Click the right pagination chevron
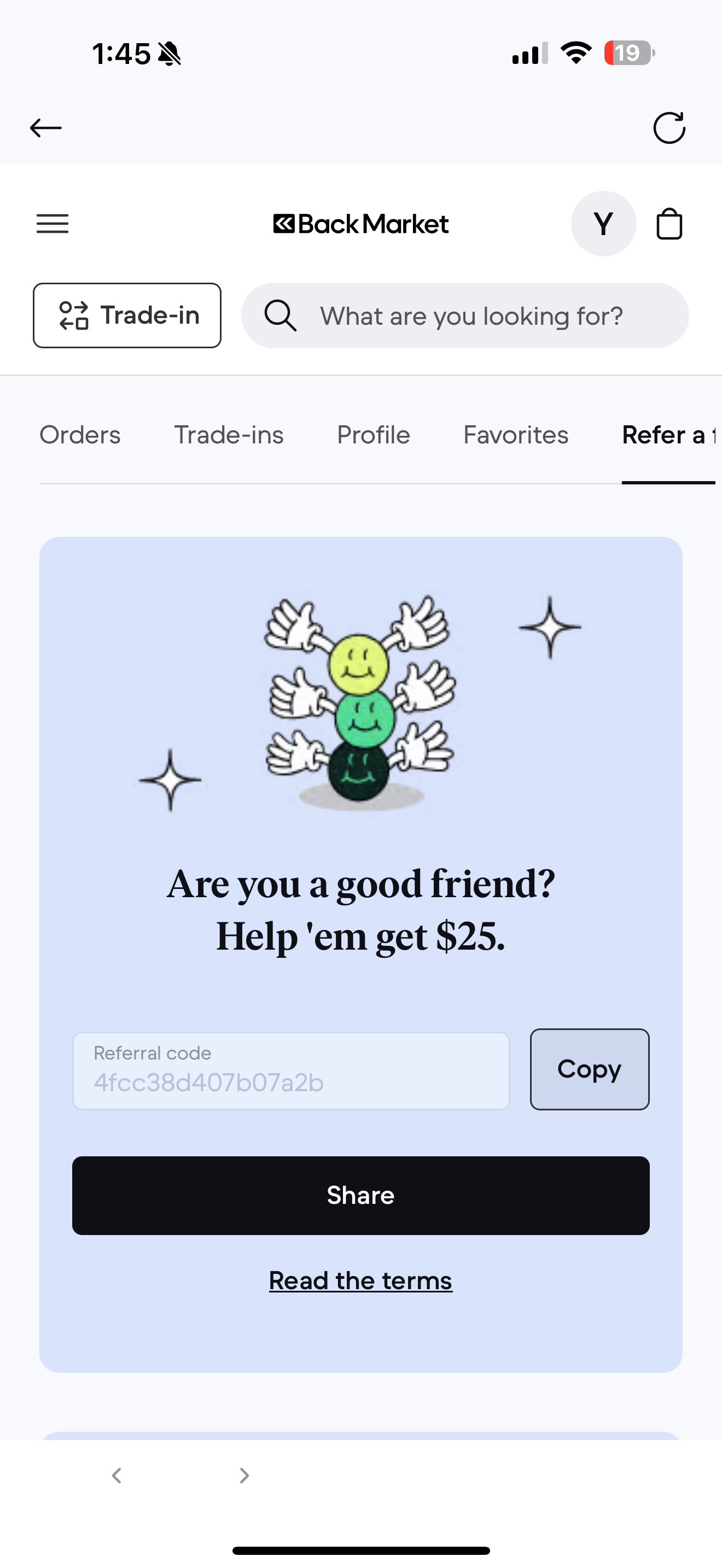 (x=243, y=1475)
